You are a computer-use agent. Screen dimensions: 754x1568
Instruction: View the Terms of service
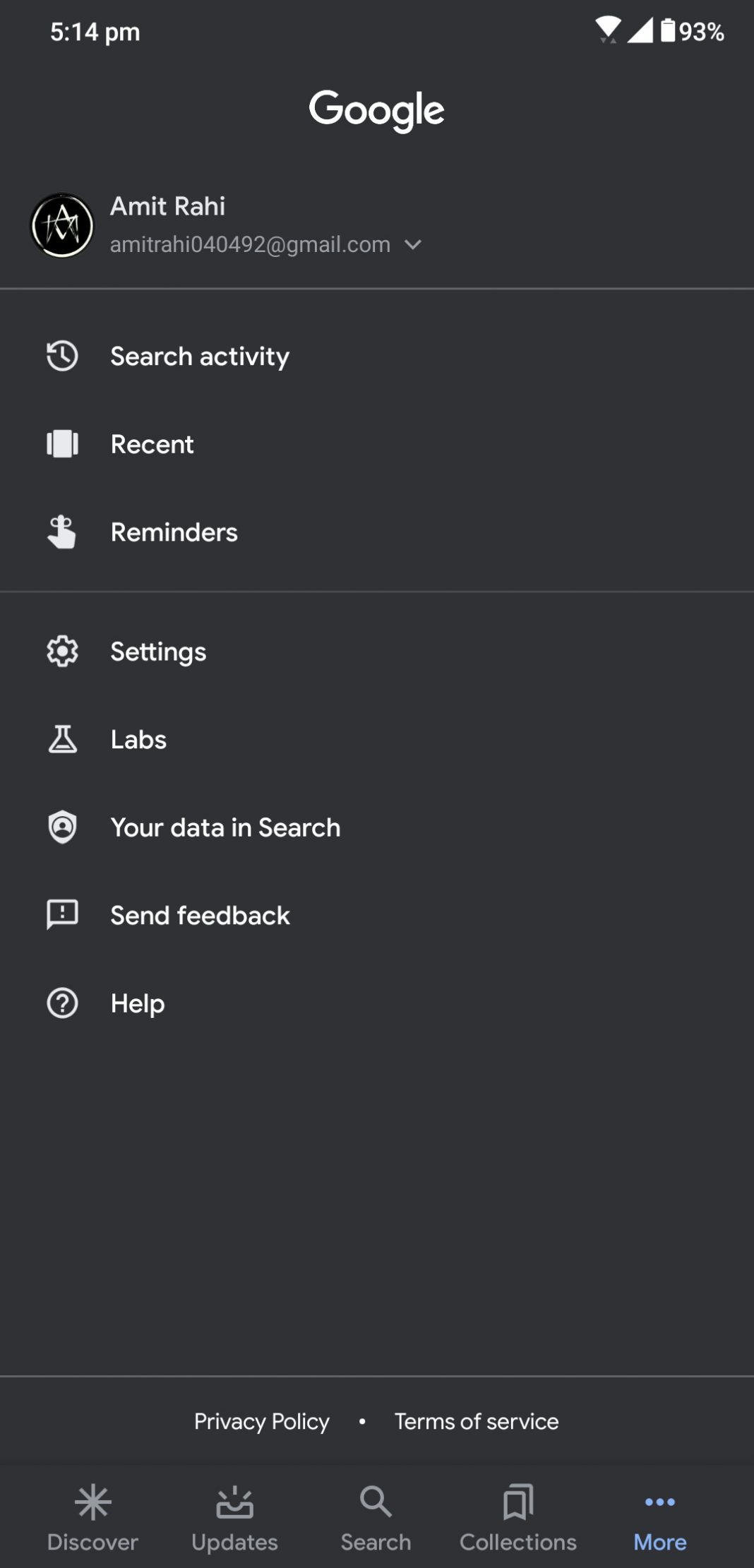(x=477, y=1421)
